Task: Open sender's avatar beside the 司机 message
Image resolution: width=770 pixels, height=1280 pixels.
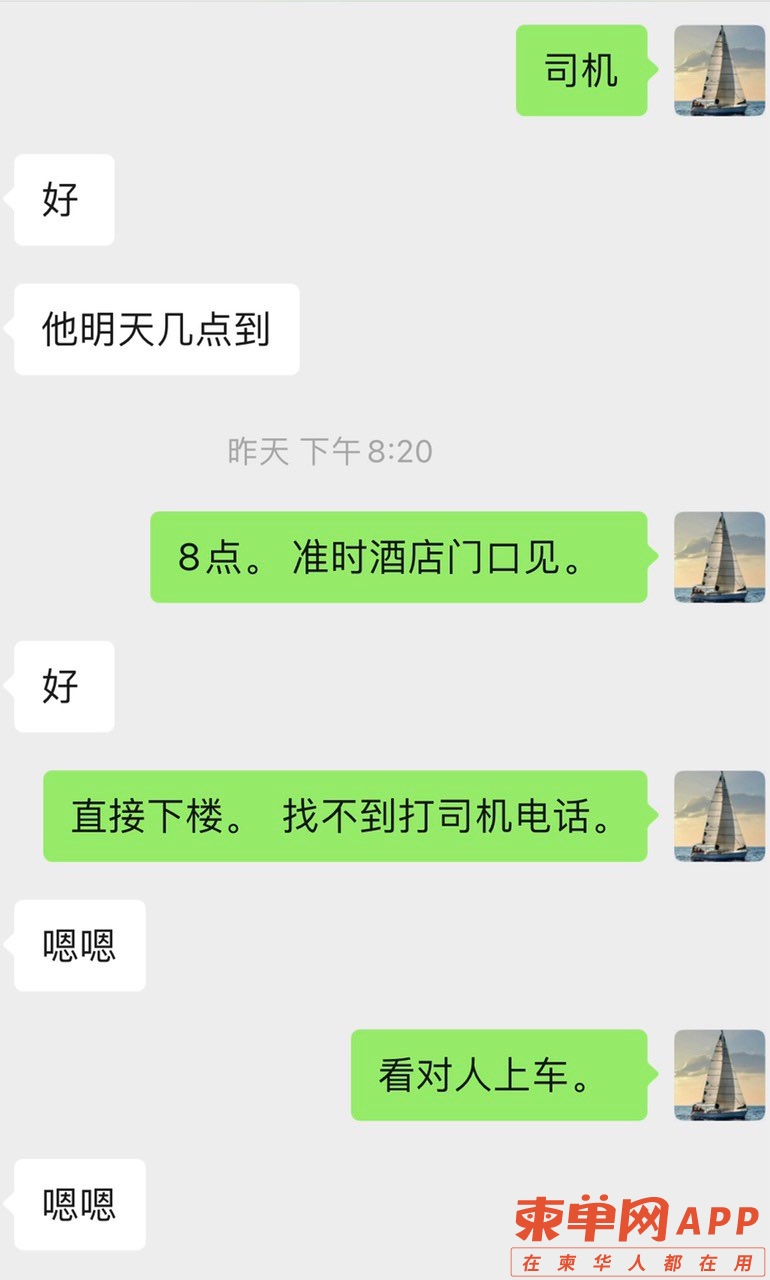Action: tap(719, 71)
